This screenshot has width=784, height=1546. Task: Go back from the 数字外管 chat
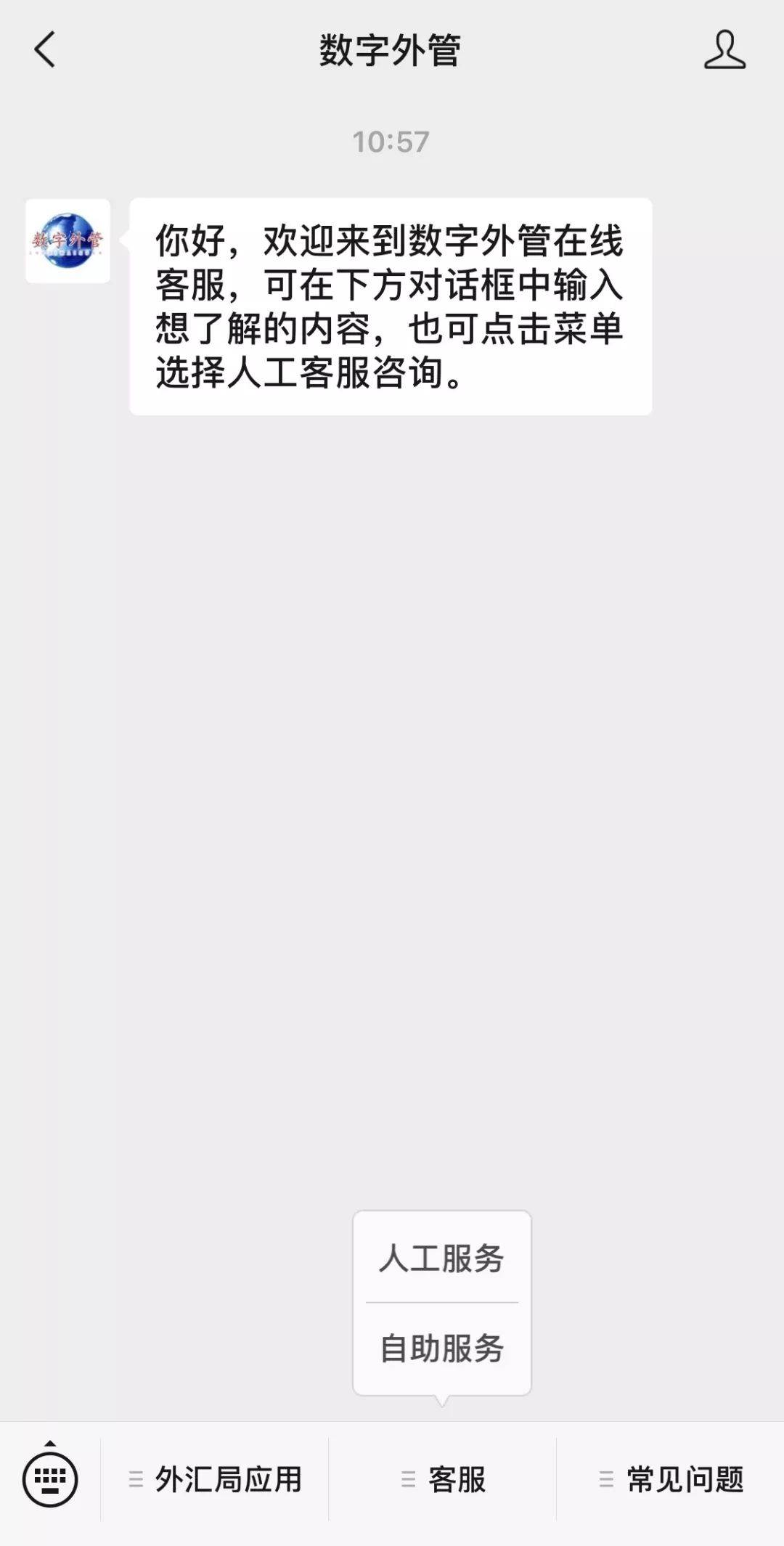(x=45, y=50)
